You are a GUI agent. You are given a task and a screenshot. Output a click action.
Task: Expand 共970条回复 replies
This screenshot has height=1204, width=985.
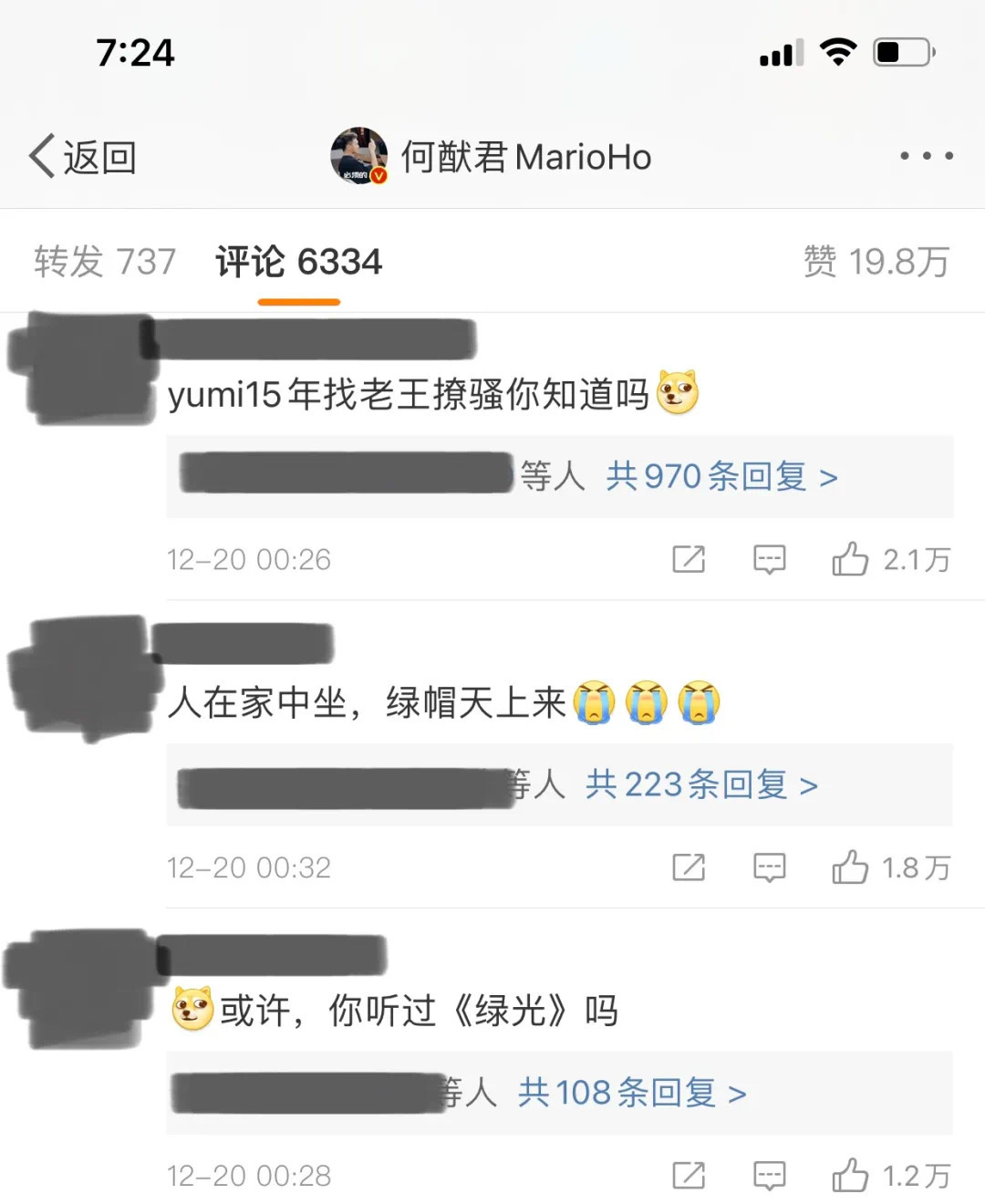tap(721, 477)
